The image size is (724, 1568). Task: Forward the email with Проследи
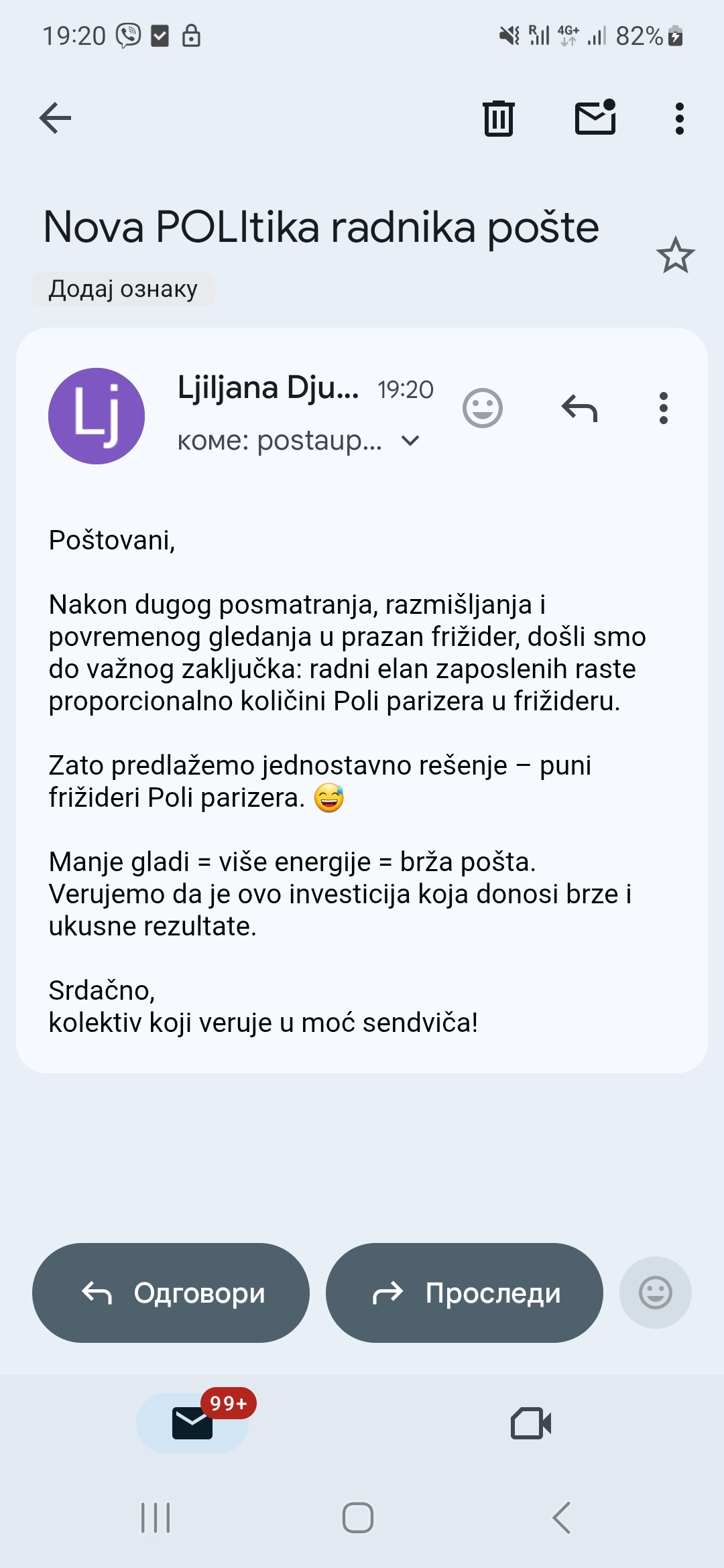point(465,1293)
